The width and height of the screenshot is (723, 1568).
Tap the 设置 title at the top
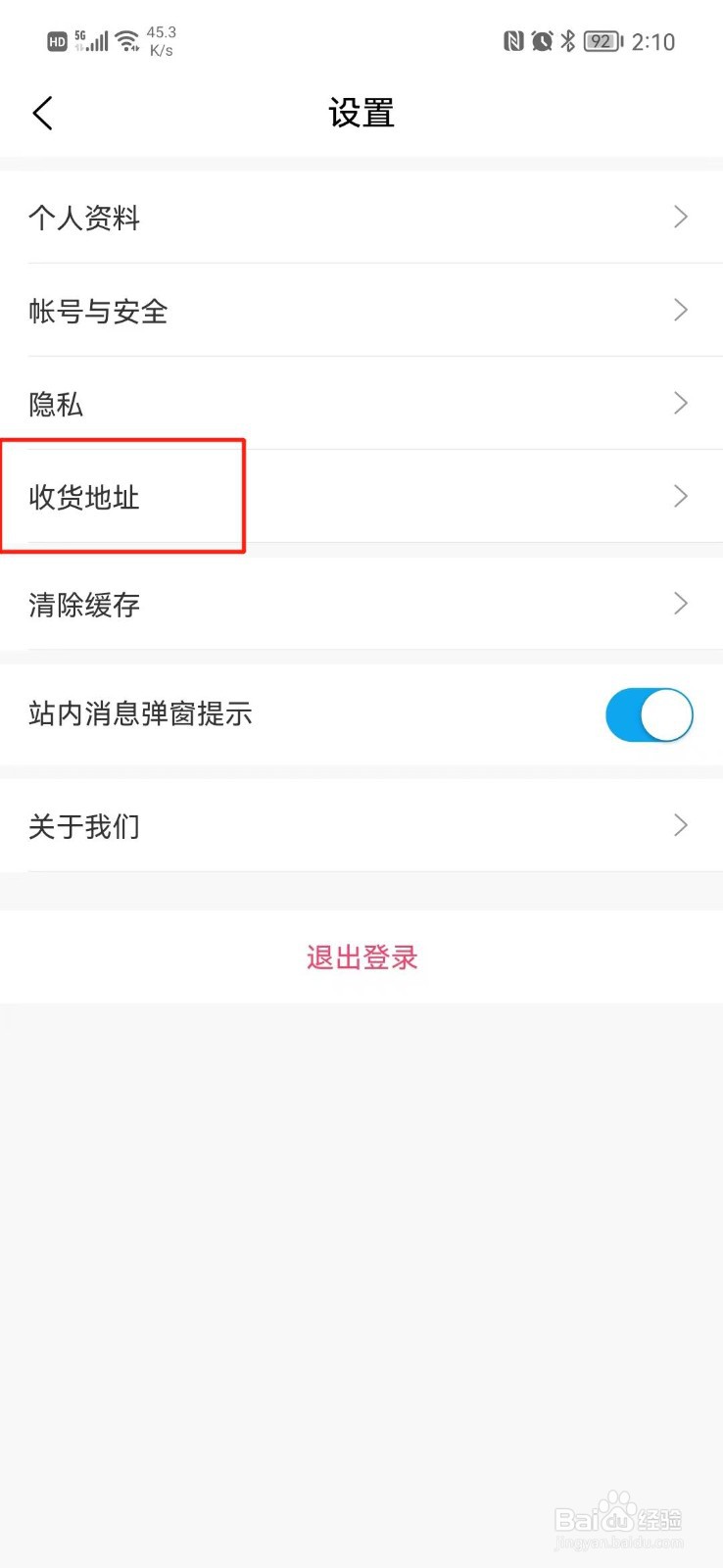click(x=361, y=113)
